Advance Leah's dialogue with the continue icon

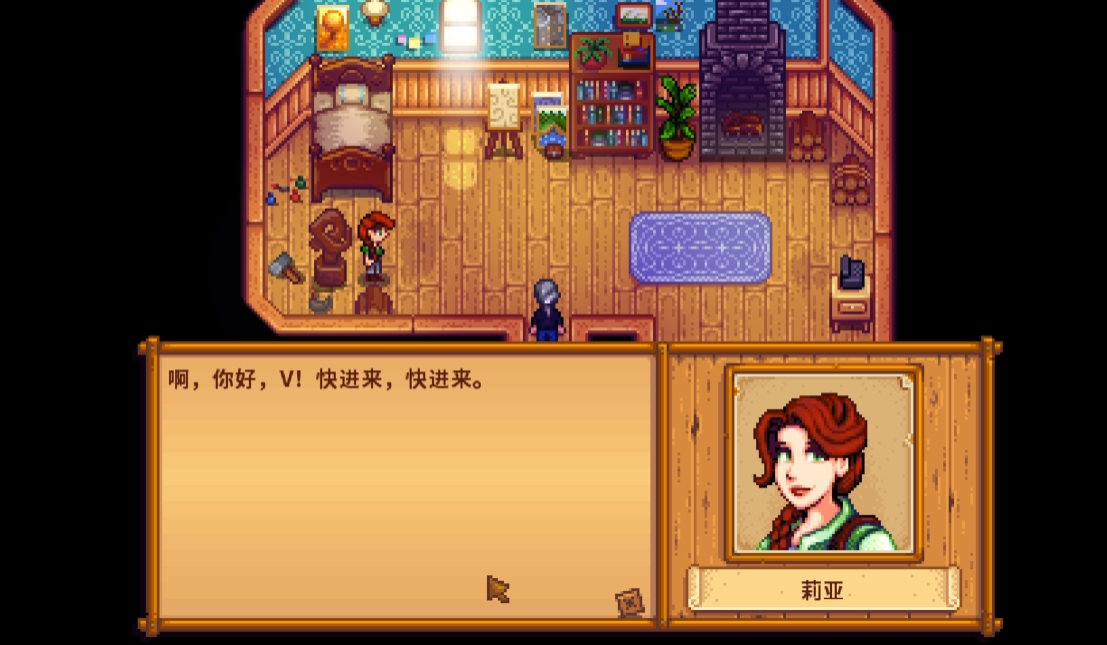click(630, 602)
